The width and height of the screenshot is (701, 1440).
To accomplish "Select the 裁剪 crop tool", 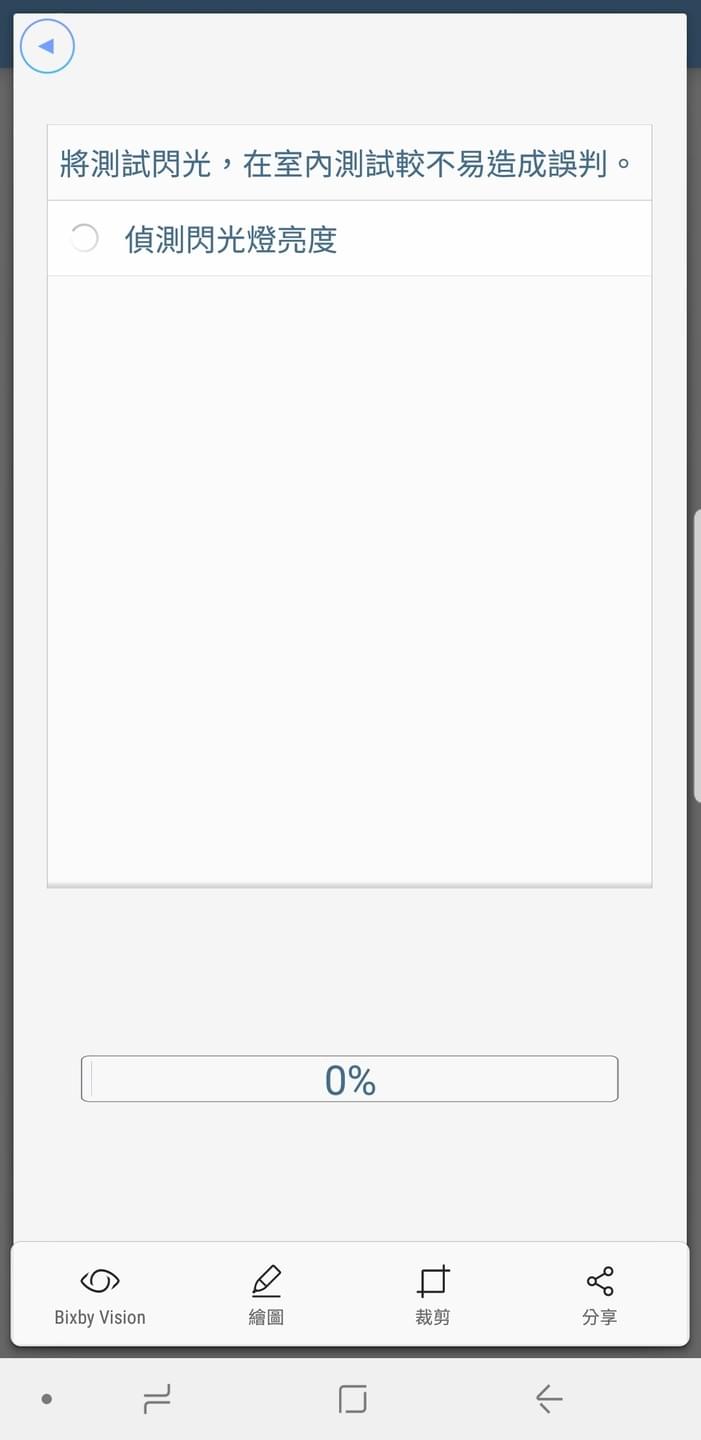I will pyautogui.click(x=433, y=1294).
